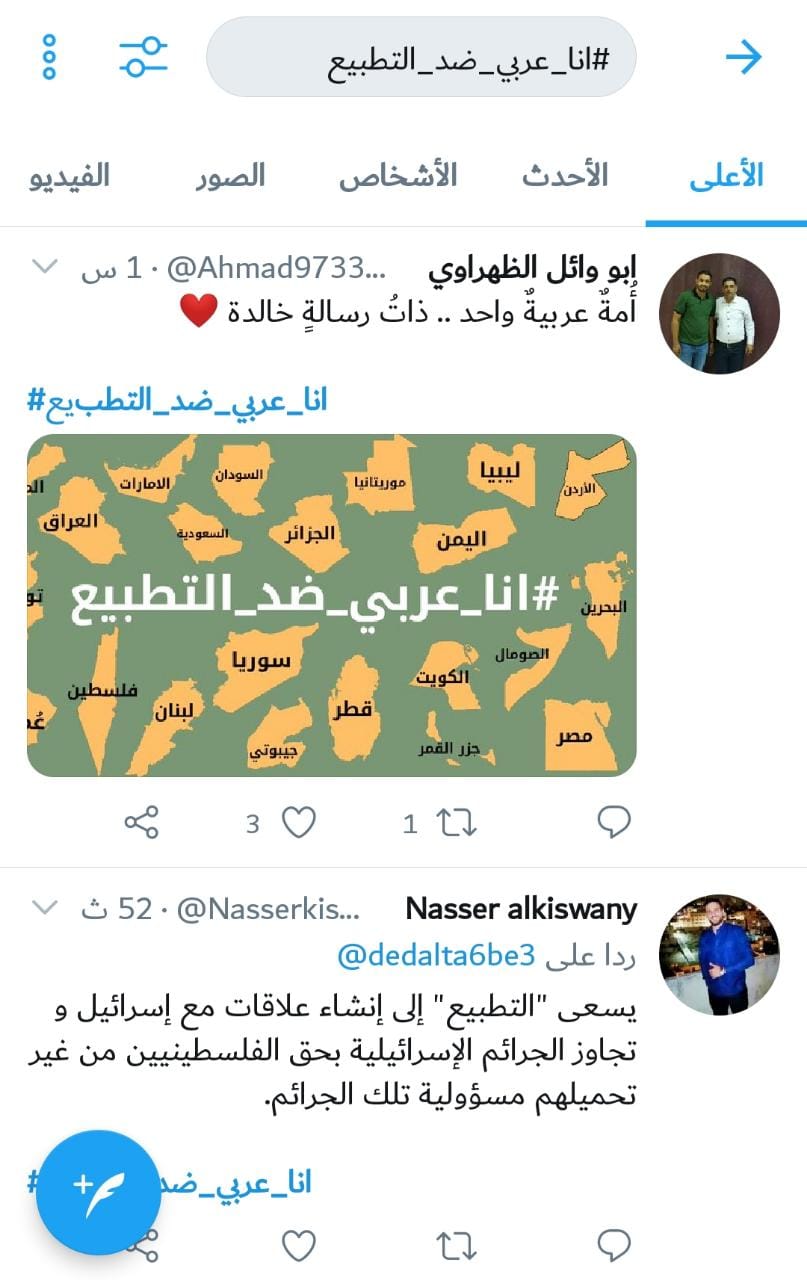
Task: Switch to the الصور tab
Action: click(230, 177)
